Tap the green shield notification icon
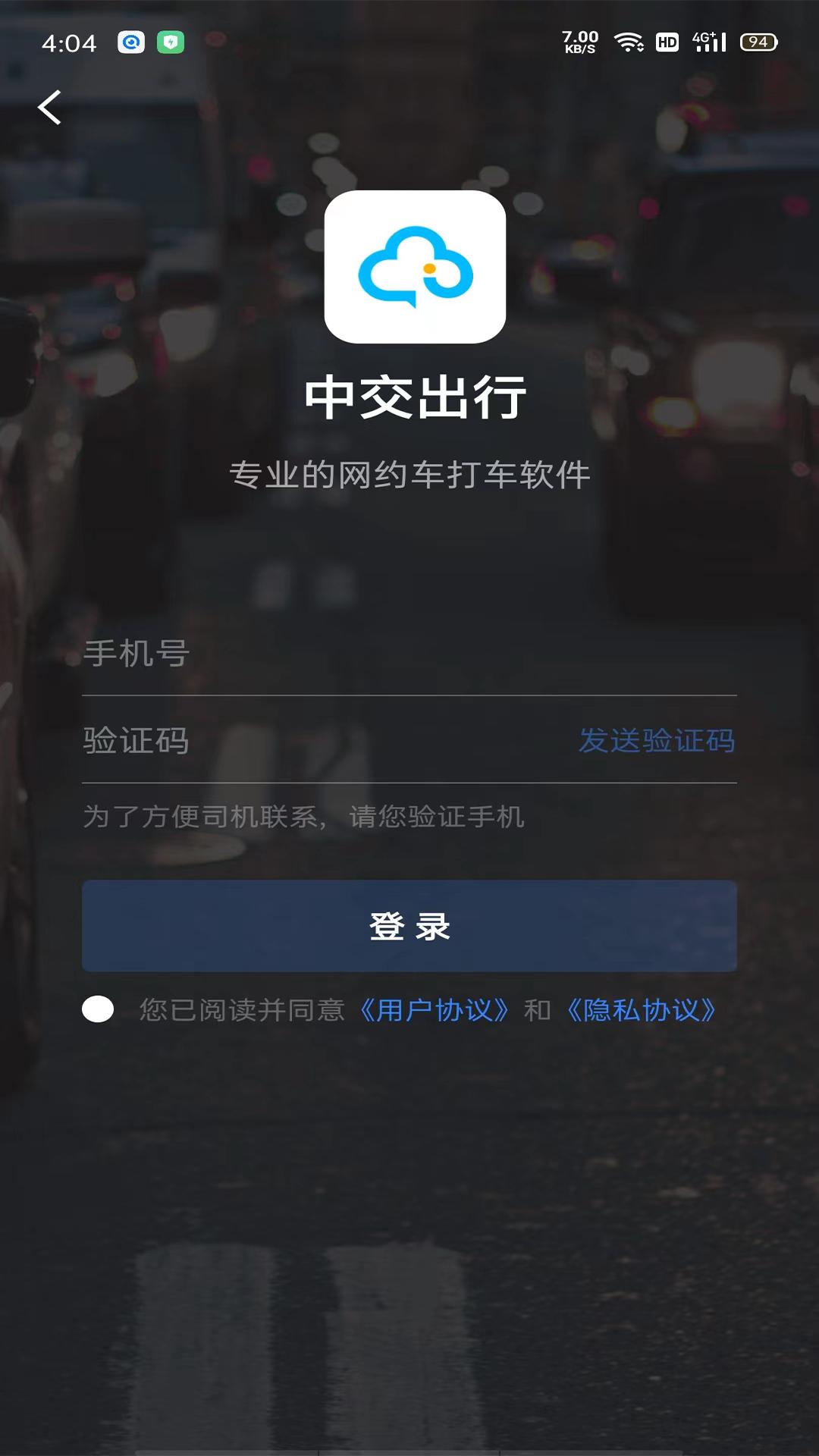Screen dimensions: 819x1456 click(170, 42)
